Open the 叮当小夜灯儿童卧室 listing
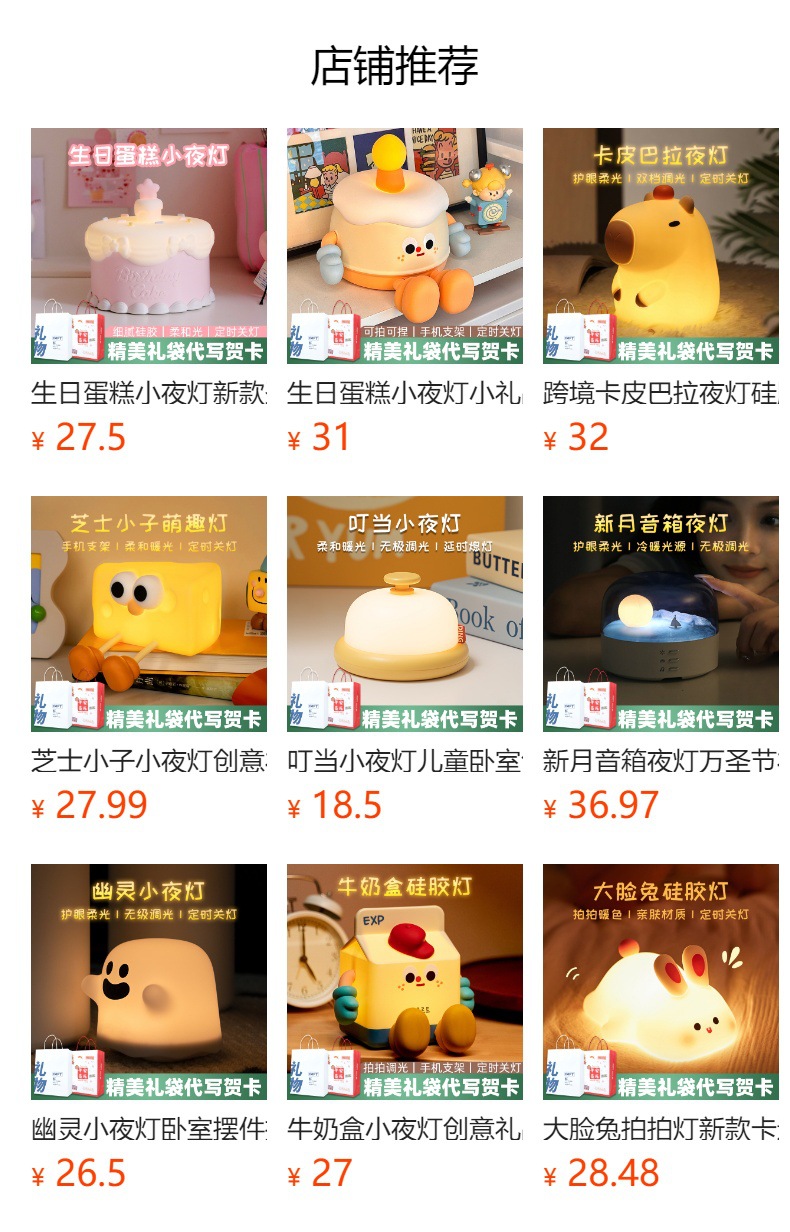This screenshot has height=1232, width=790. (x=405, y=614)
